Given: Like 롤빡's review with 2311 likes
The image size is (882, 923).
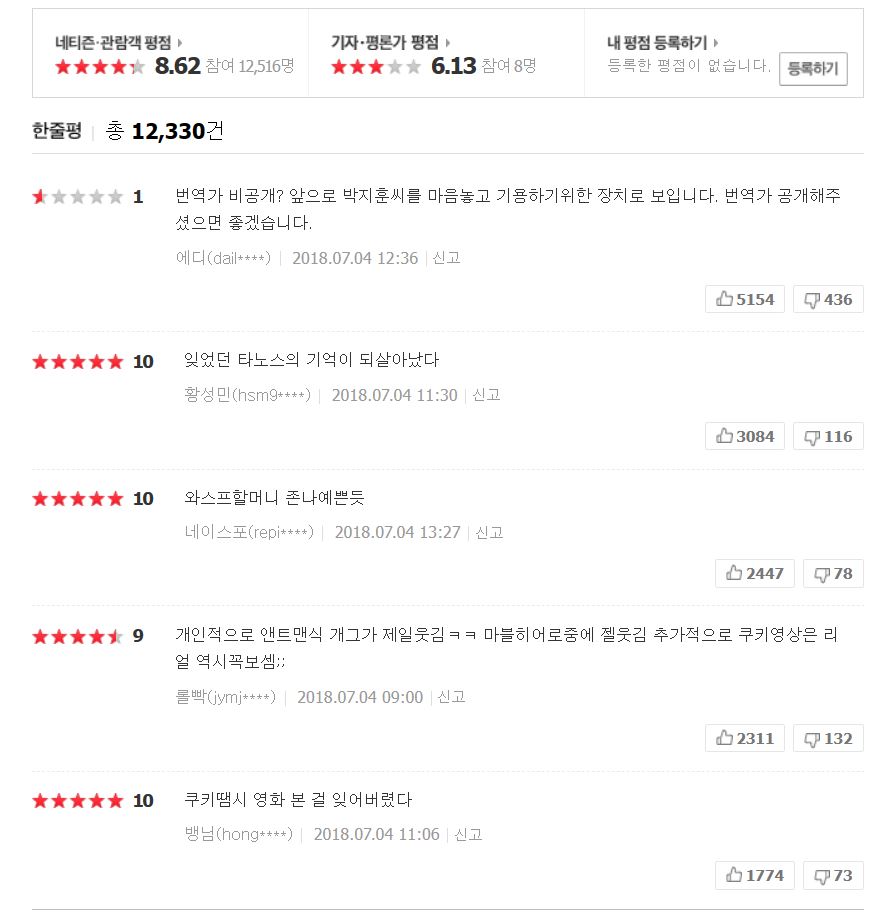Looking at the screenshot, I should 745,738.
